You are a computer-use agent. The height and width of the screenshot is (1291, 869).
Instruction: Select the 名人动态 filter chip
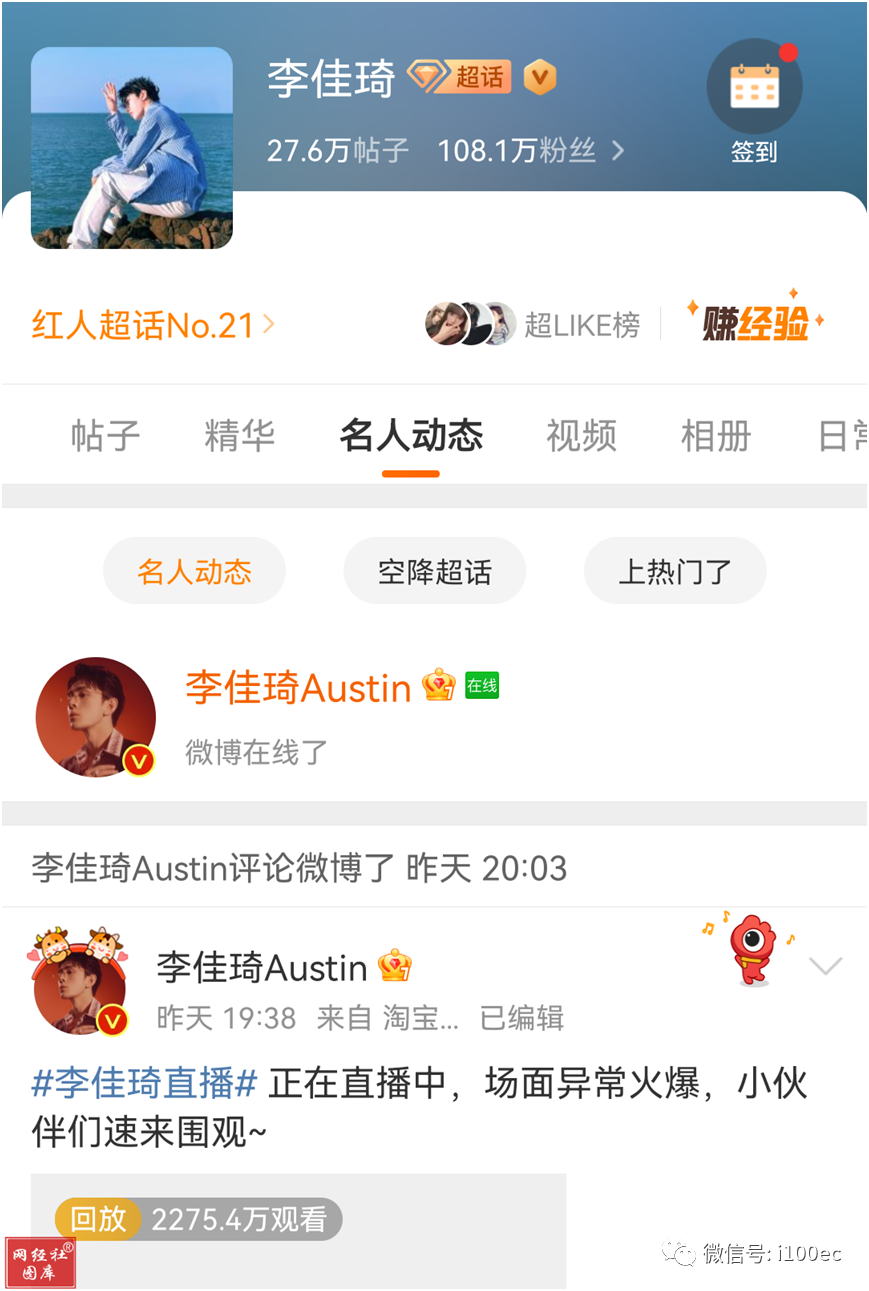click(194, 572)
